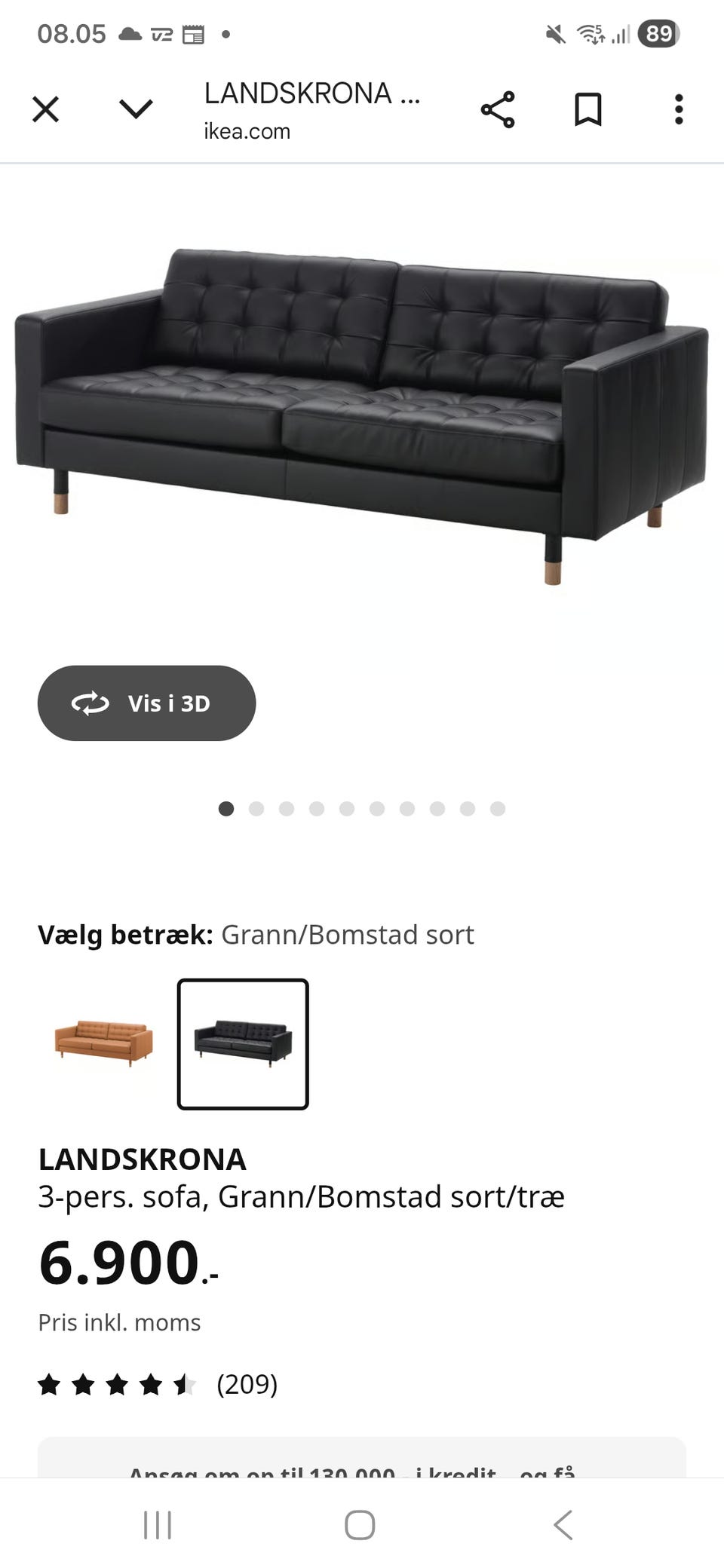Viewport: 724px width, 1568px height.
Task: Collapse the page with the down chevron
Action: (134, 108)
